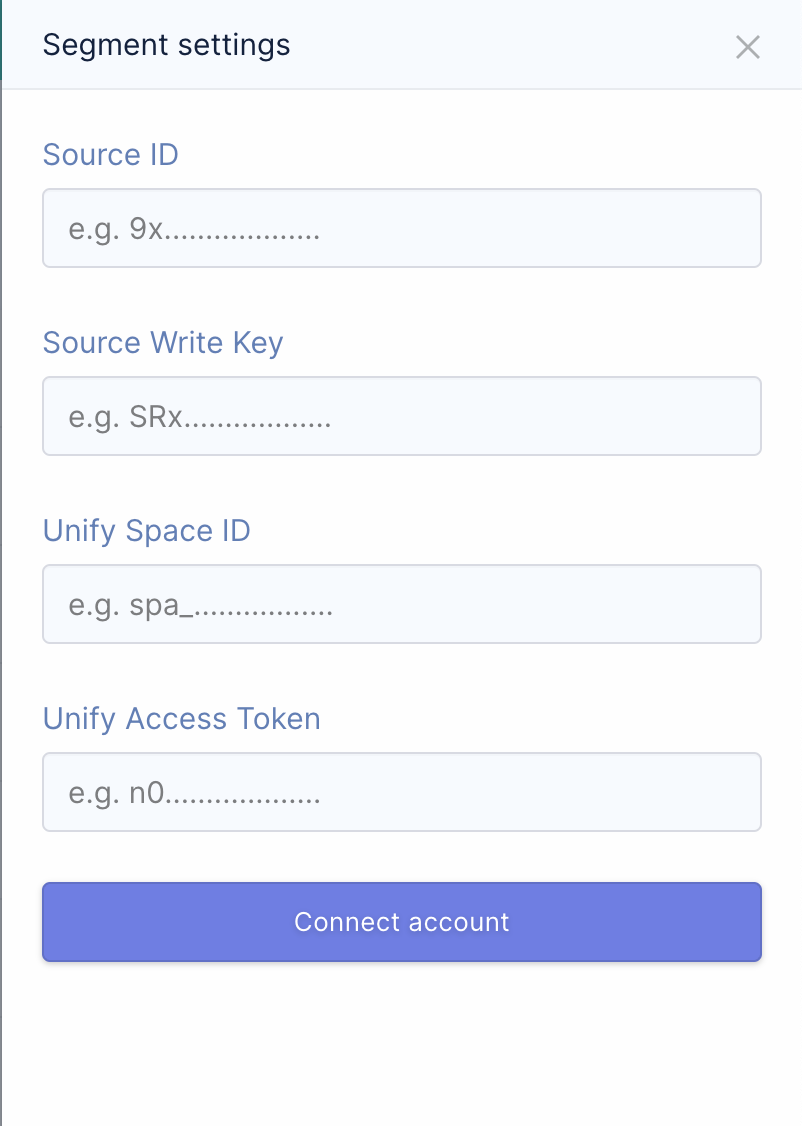
Task: Tap the Connect account button
Action: pos(401,922)
